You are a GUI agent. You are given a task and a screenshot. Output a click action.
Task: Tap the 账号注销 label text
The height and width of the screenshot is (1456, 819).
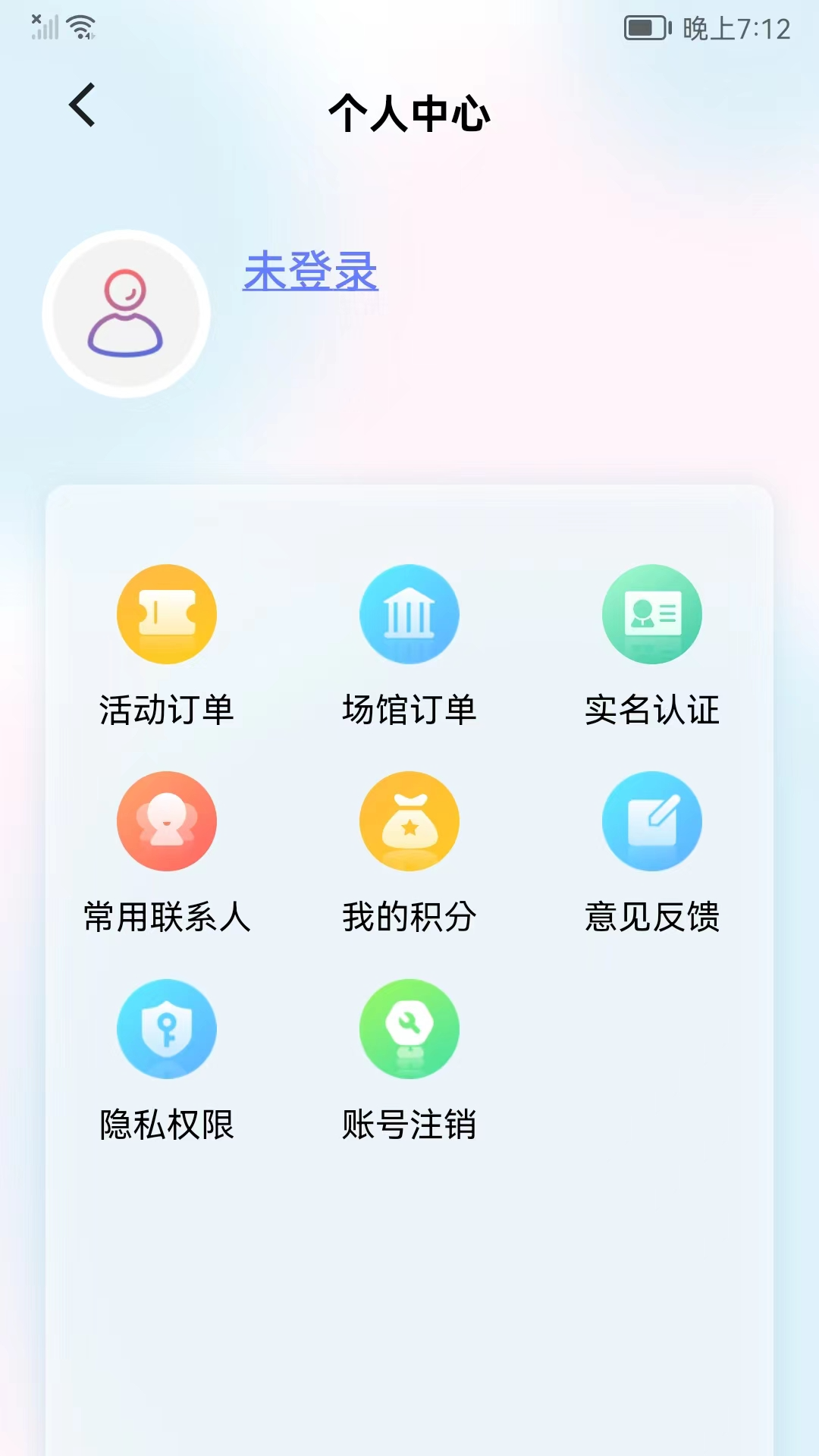(409, 1125)
